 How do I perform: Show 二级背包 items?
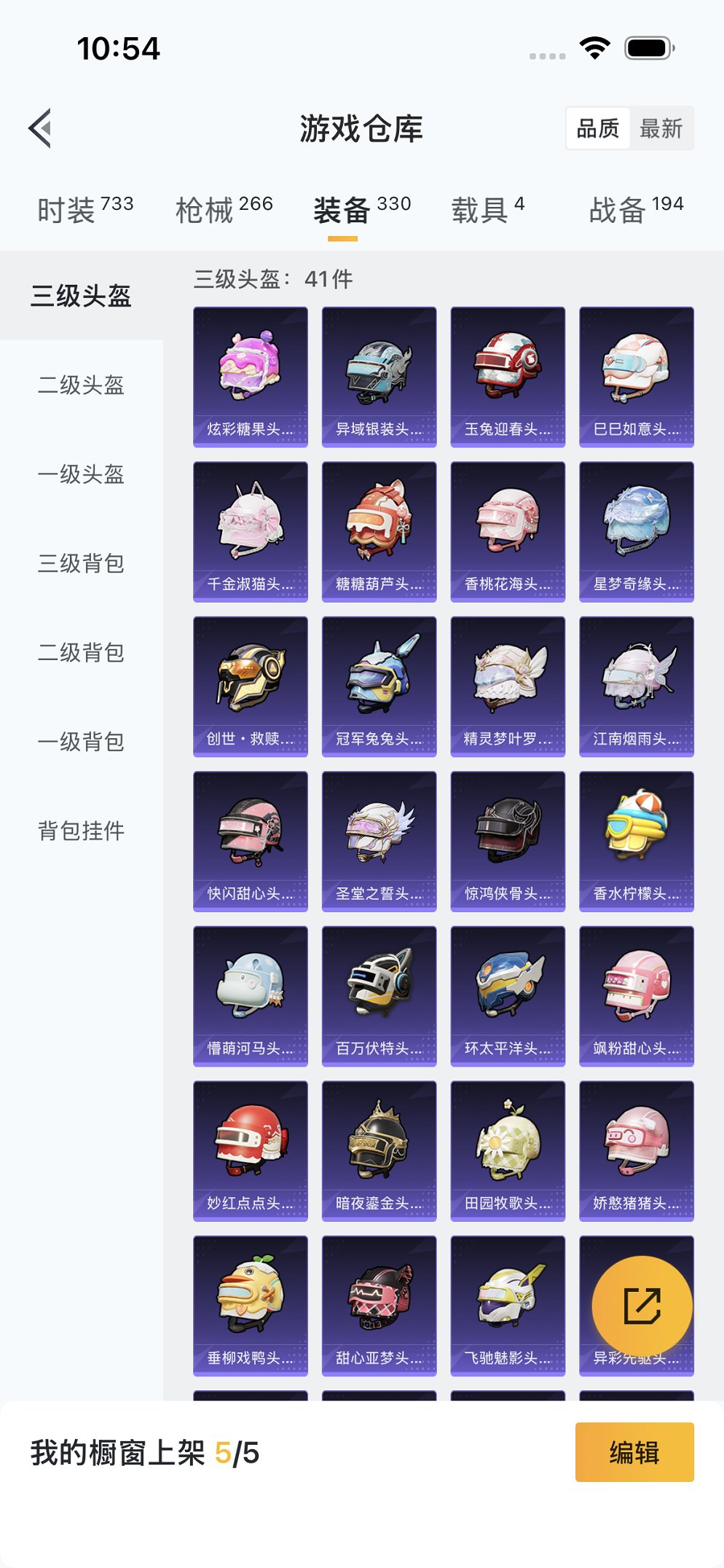pyautogui.click(x=81, y=653)
